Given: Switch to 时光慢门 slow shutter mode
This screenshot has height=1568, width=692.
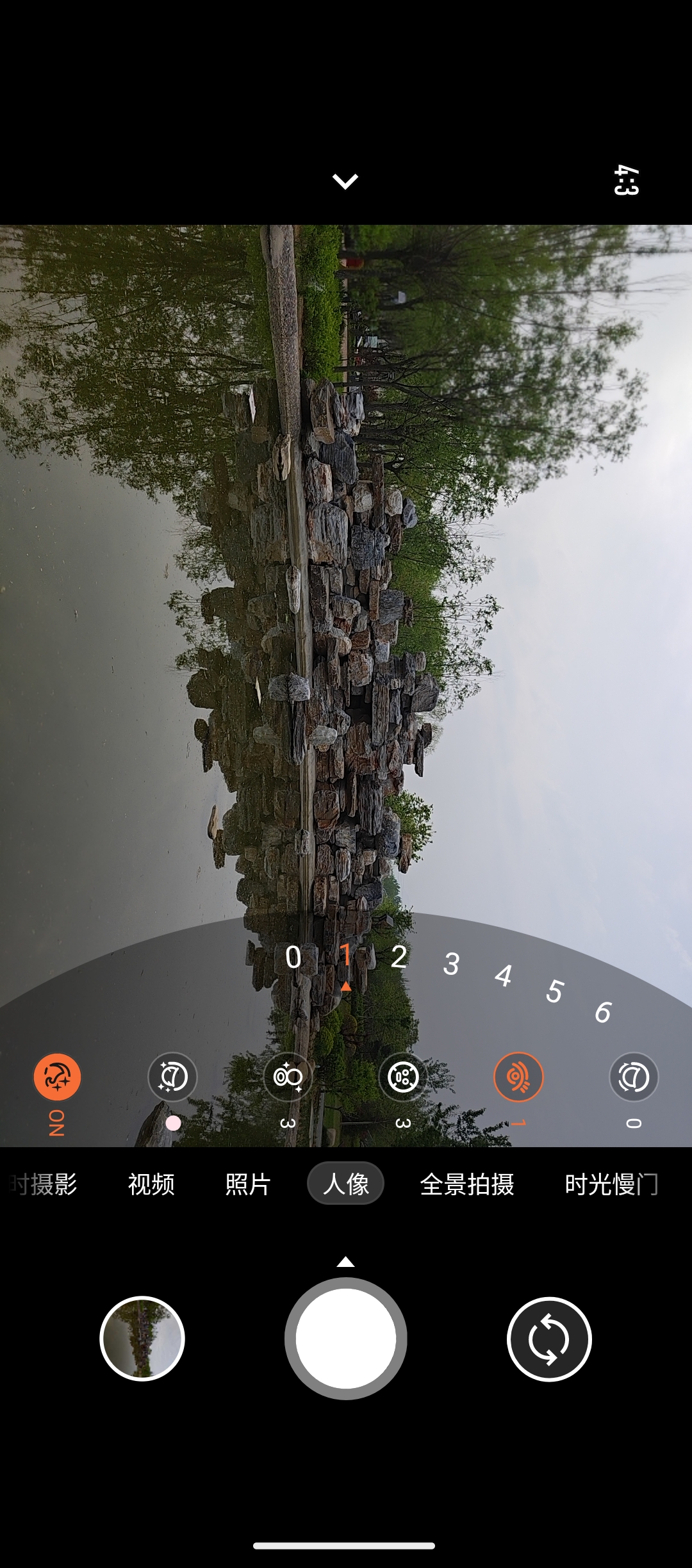Looking at the screenshot, I should (x=611, y=1184).
